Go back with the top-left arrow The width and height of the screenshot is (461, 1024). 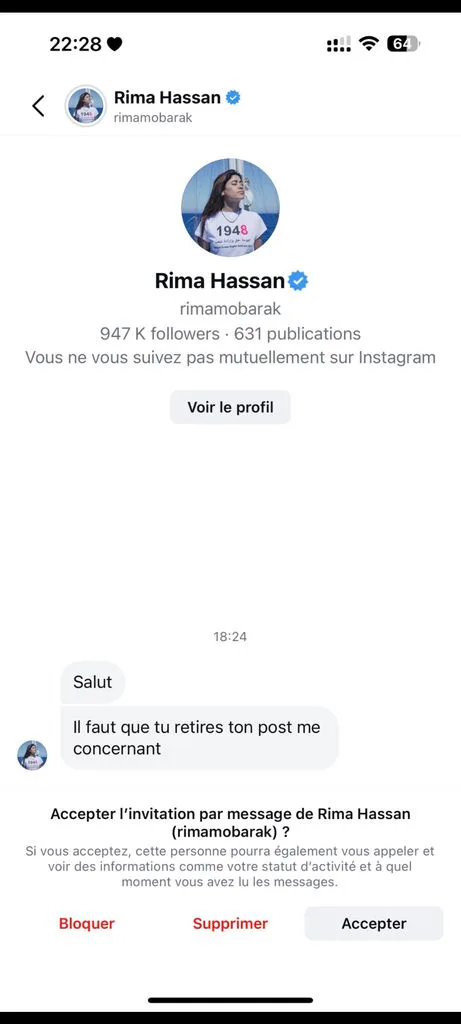point(39,106)
